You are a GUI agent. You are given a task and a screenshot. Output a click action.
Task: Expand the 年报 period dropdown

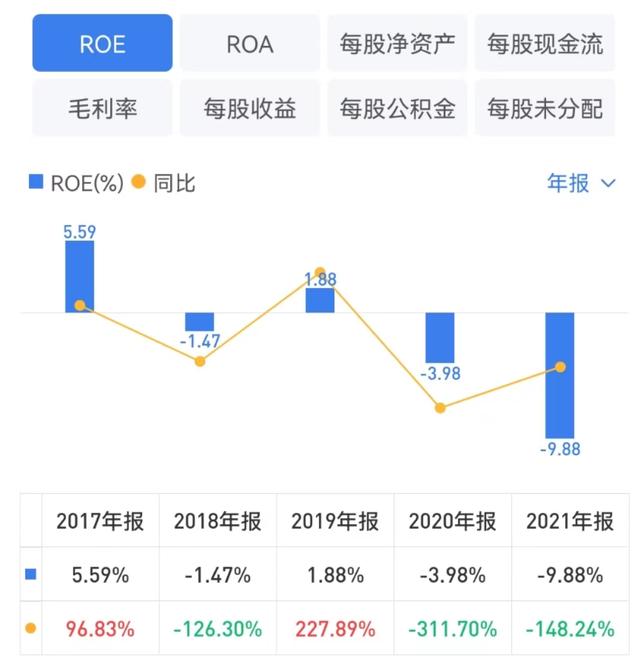pyautogui.click(x=581, y=183)
